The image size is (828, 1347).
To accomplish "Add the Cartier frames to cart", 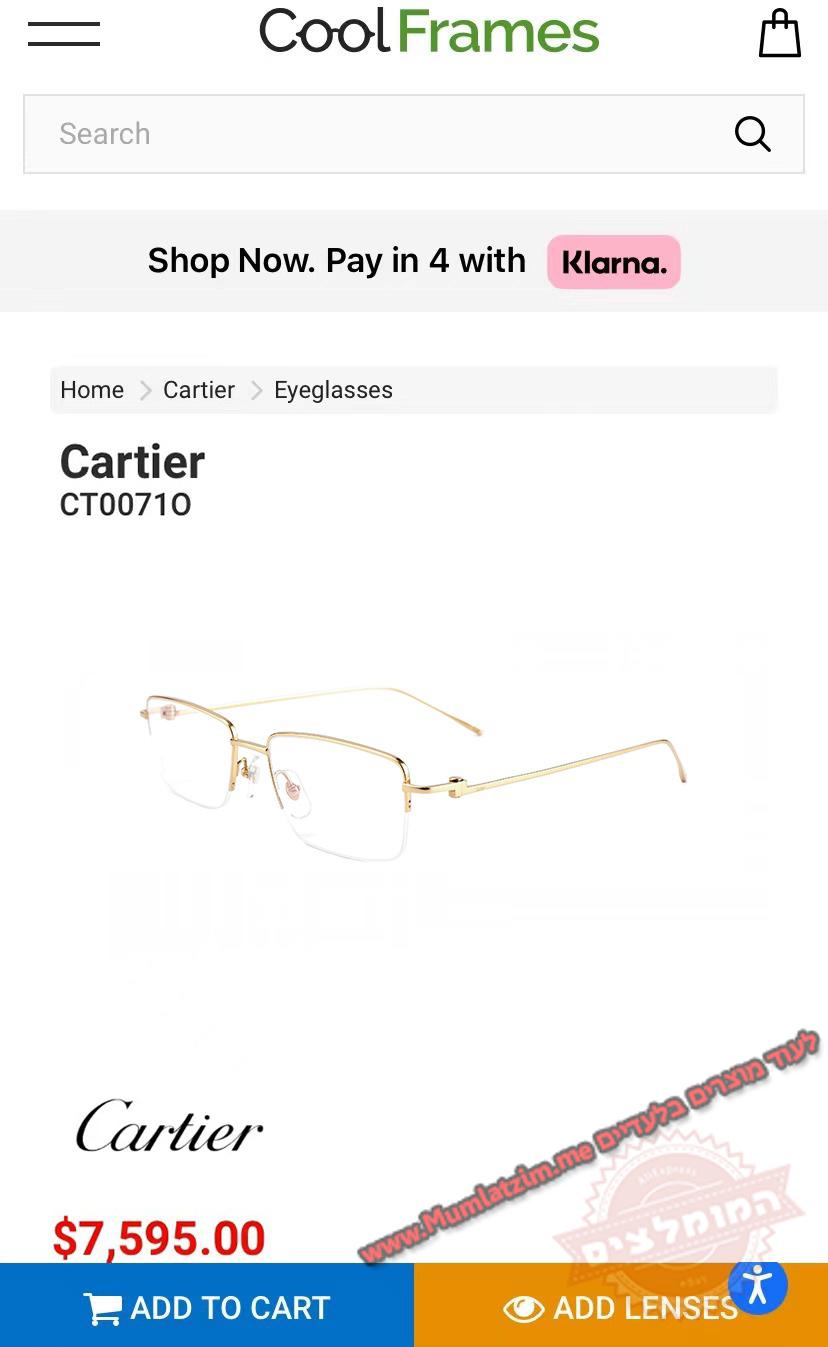I will click(x=207, y=1307).
